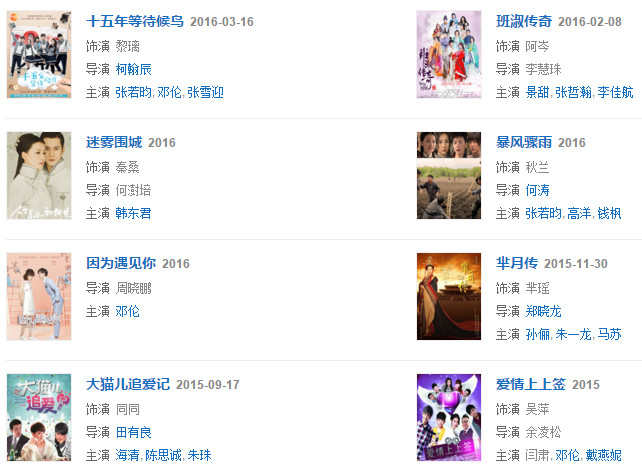This screenshot has width=642, height=473.
Task: Open the 因为遇见你 title link
Action: pos(121,264)
